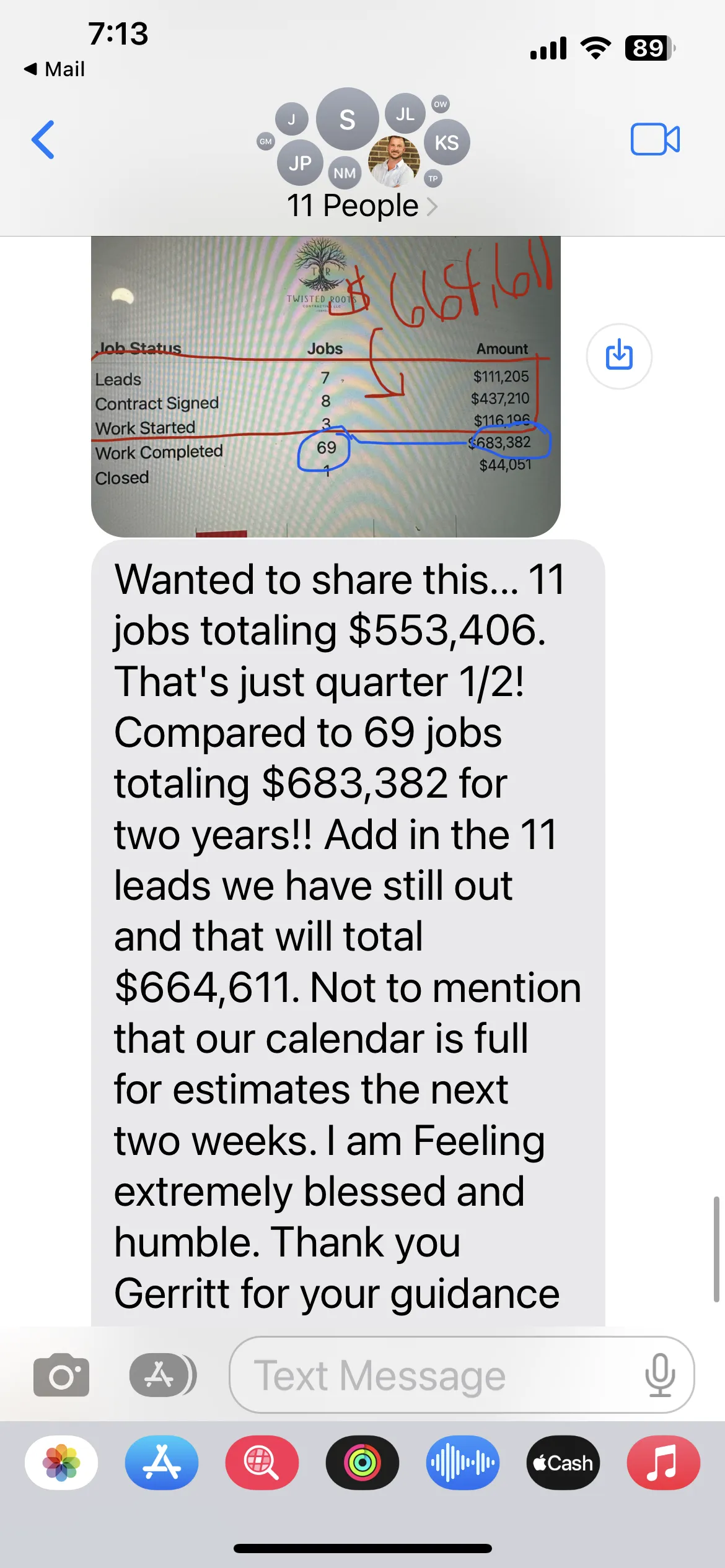Open the camera to attach a photo

tap(61, 1375)
